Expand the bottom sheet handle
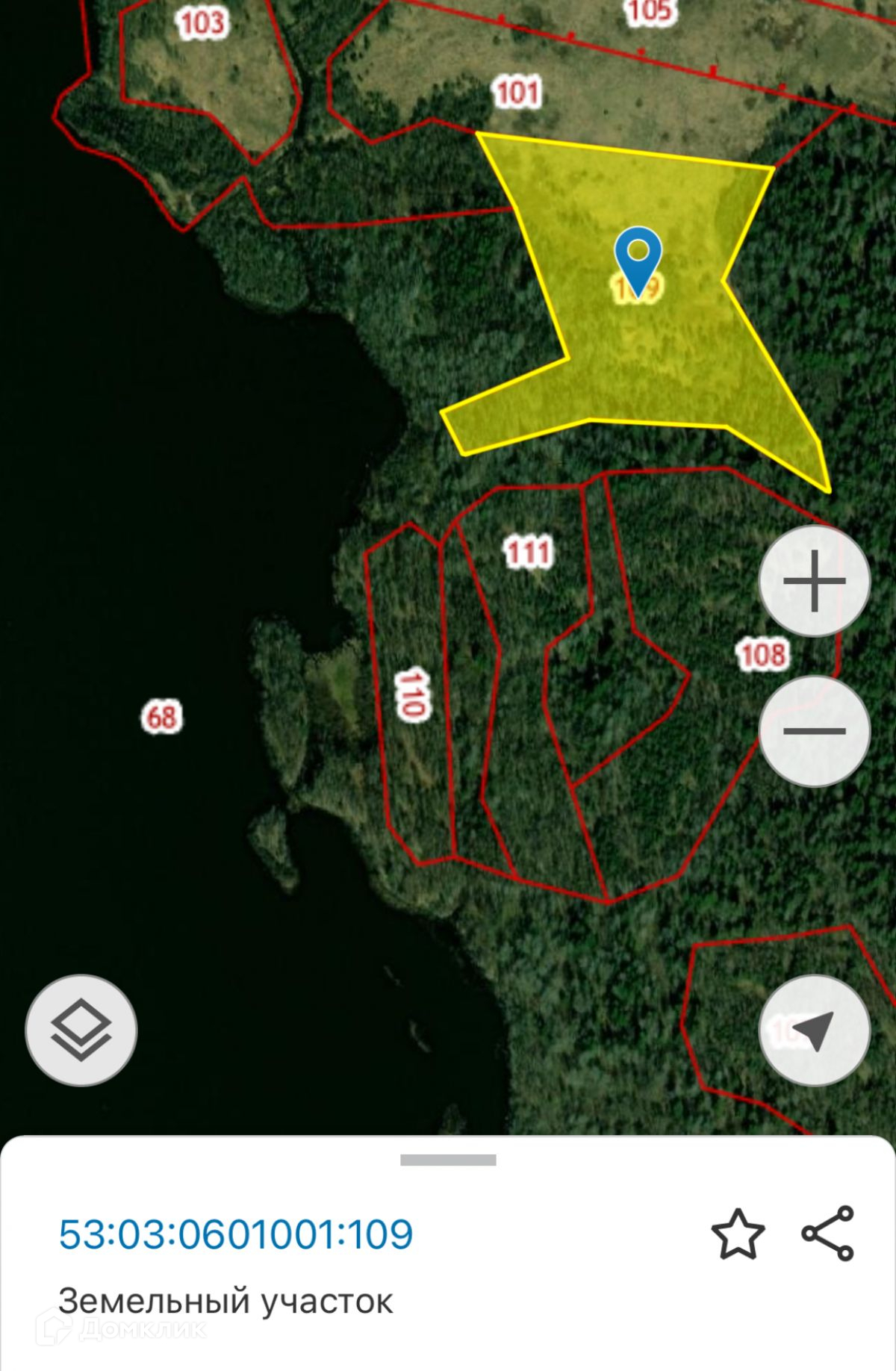Screen dimensions: 896x1371 (448, 1160)
